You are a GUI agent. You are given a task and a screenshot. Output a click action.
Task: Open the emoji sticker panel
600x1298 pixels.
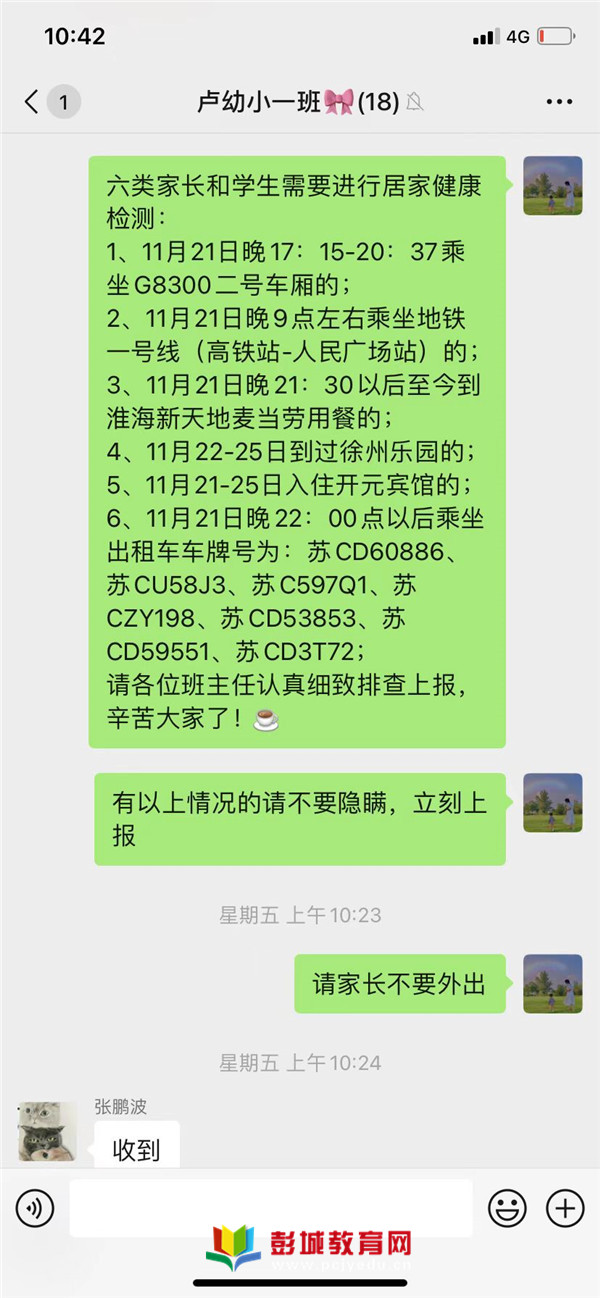[x=507, y=1209]
